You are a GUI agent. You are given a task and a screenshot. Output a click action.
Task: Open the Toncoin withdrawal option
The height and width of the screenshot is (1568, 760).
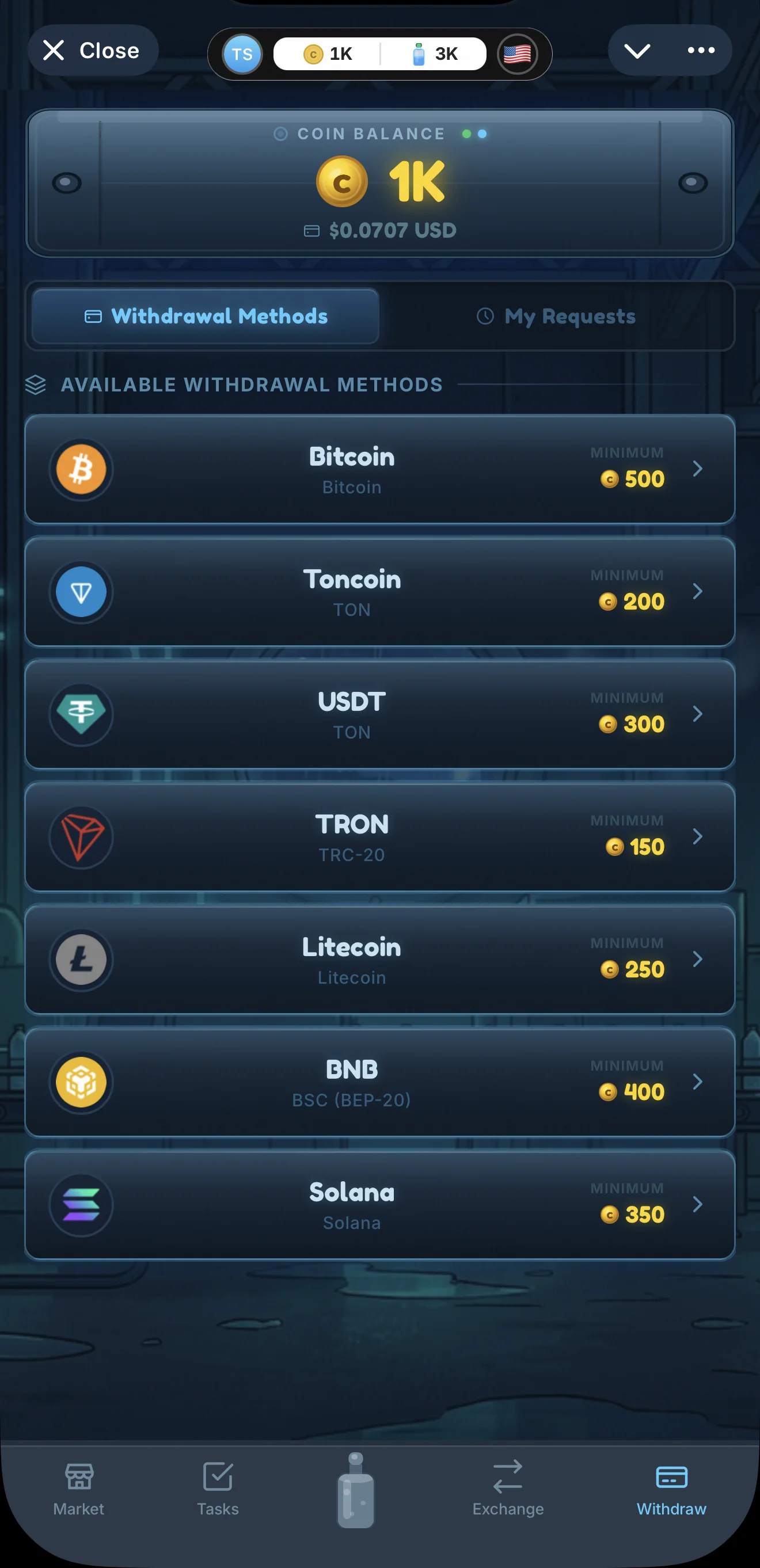pyautogui.click(x=379, y=592)
